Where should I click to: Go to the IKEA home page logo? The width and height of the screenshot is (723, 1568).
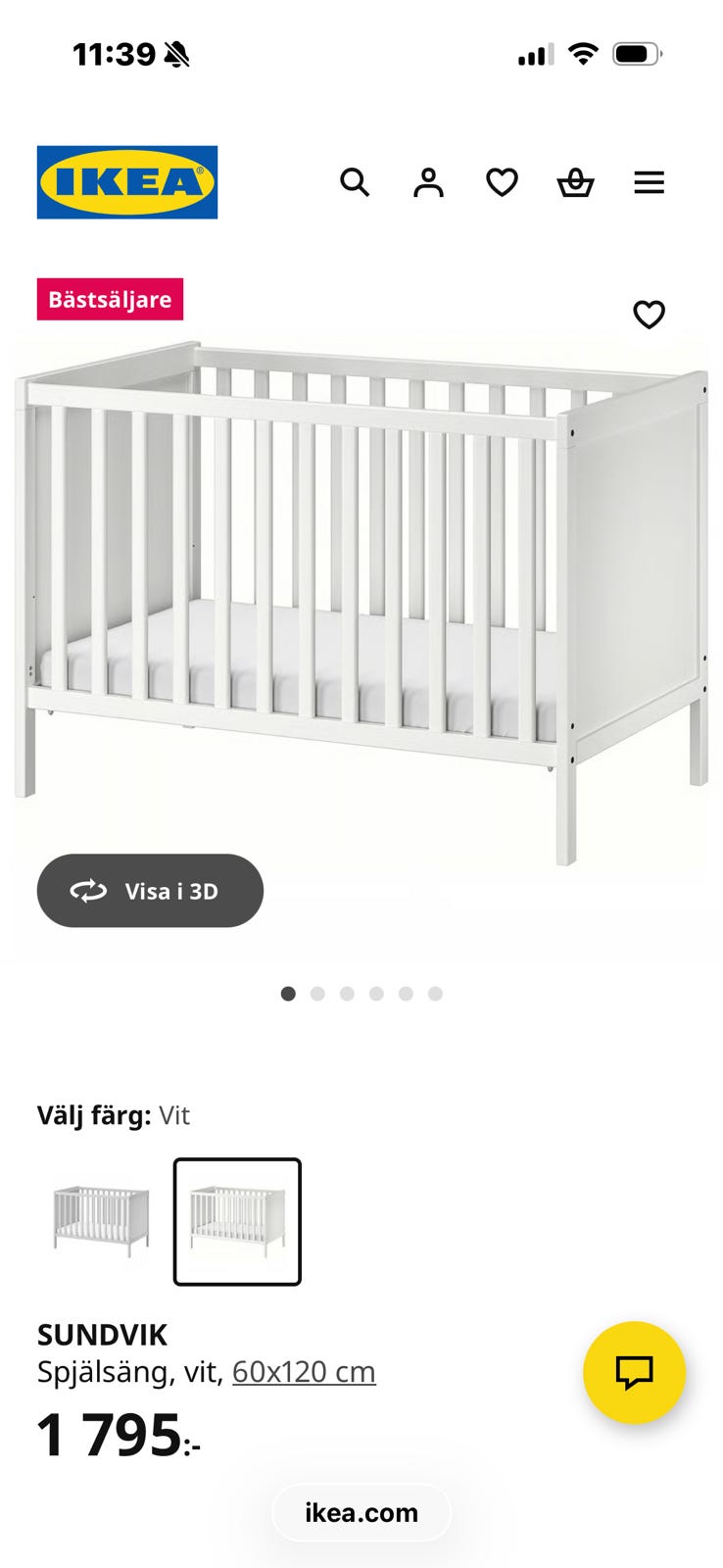pos(127,182)
